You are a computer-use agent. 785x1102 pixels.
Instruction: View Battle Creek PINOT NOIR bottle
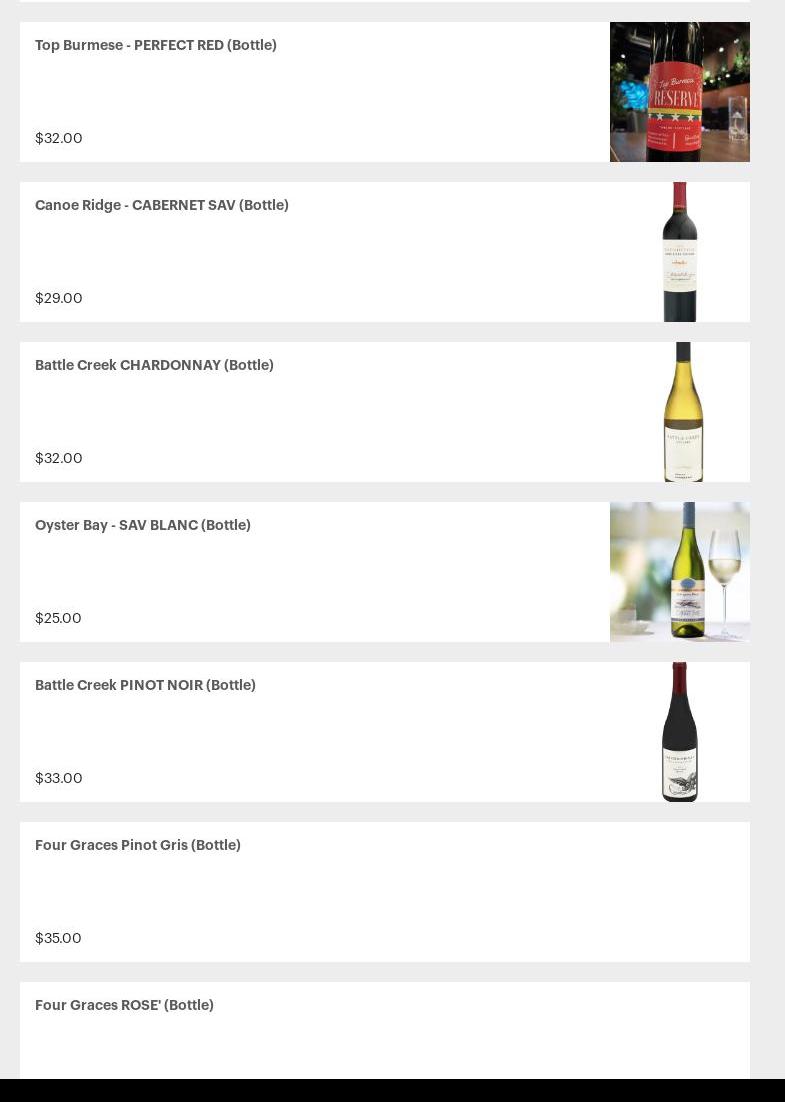145,686
